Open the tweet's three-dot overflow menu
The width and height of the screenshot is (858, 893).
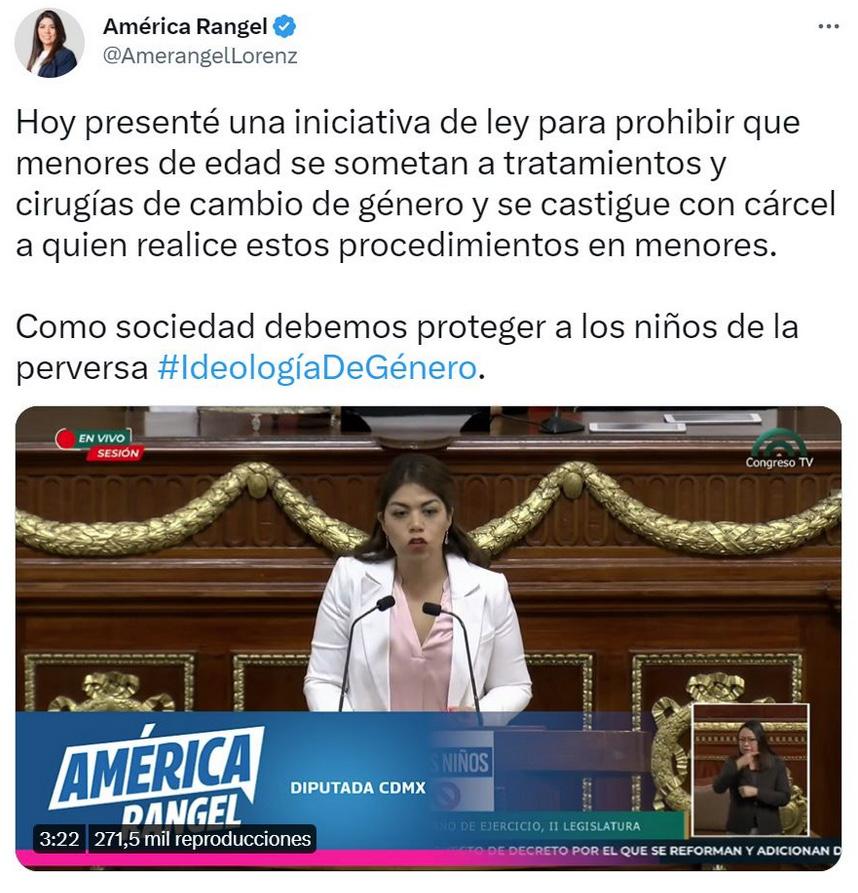pos(828,27)
